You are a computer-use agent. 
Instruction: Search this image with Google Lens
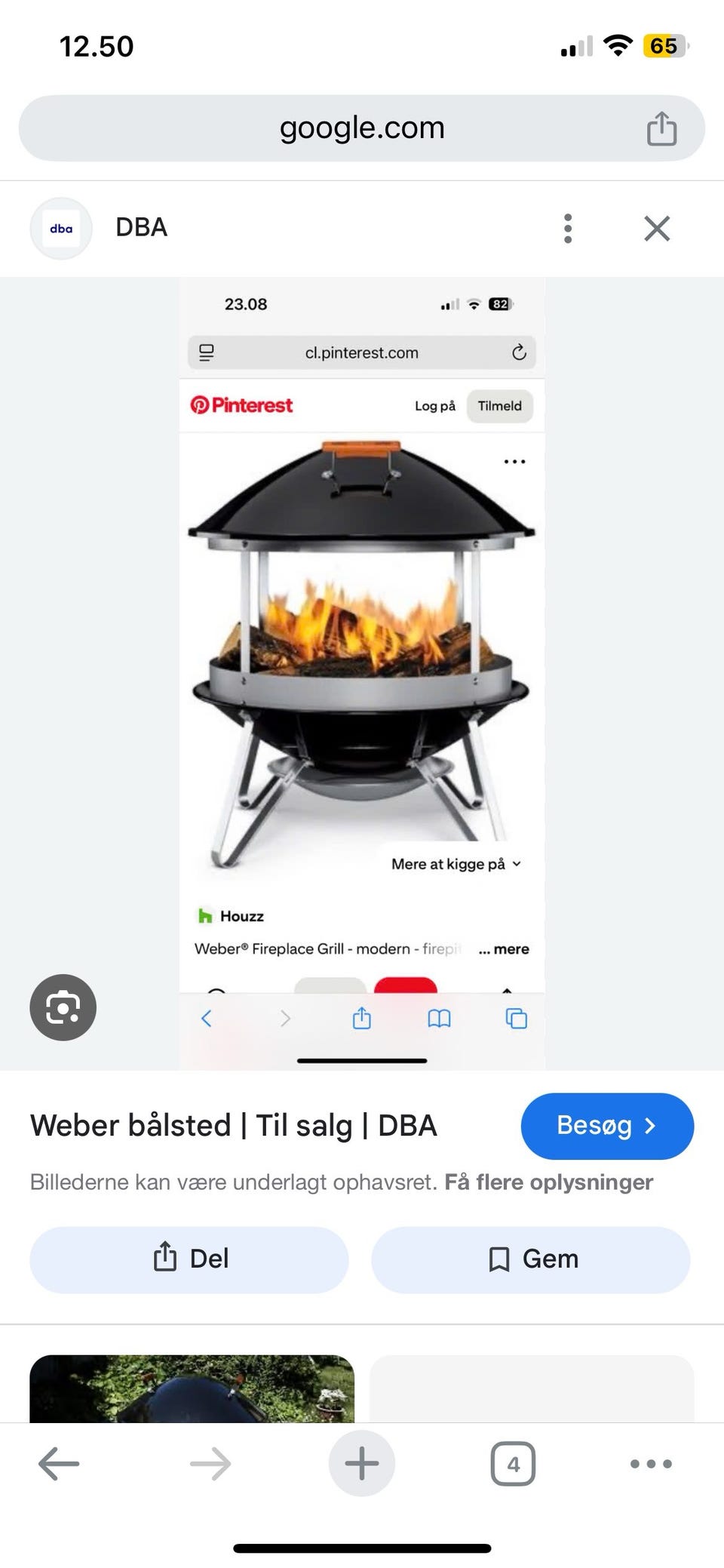pos(63,1007)
